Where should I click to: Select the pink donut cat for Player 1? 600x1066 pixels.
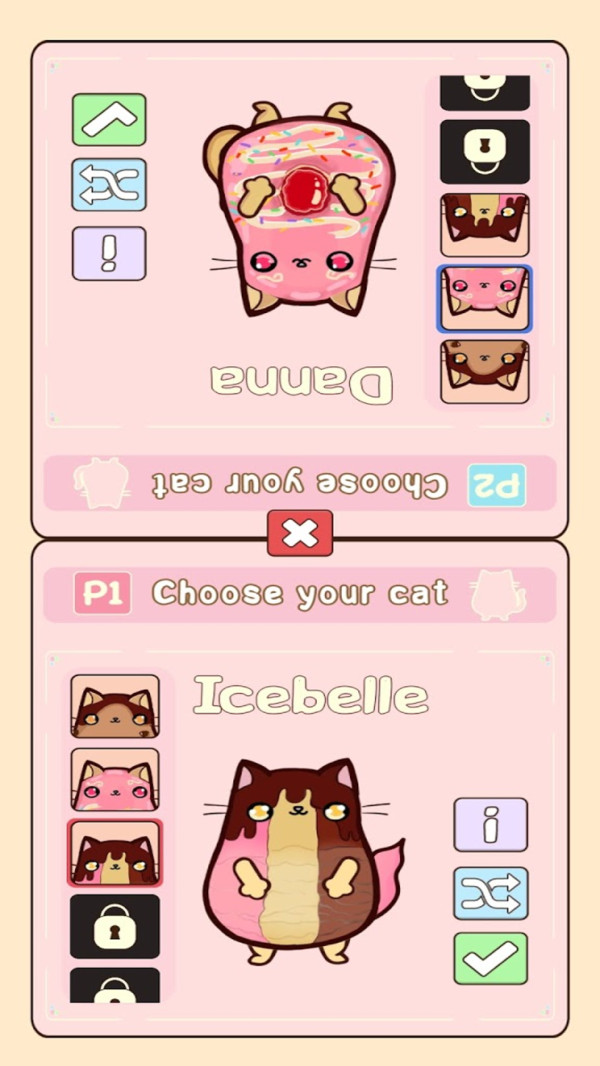(x=115, y=779)
